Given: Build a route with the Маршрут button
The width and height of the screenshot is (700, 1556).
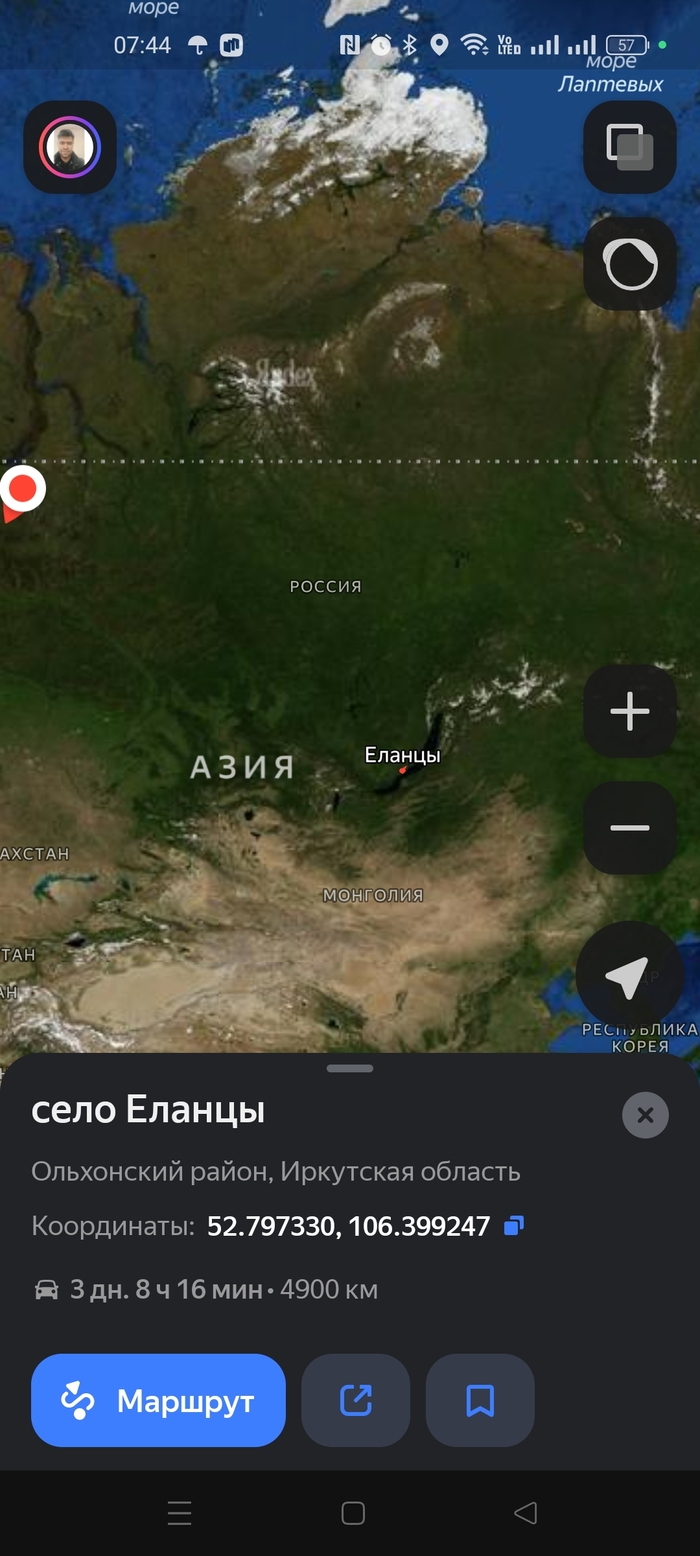Looking at the screenshot, I should point(158,1400).
